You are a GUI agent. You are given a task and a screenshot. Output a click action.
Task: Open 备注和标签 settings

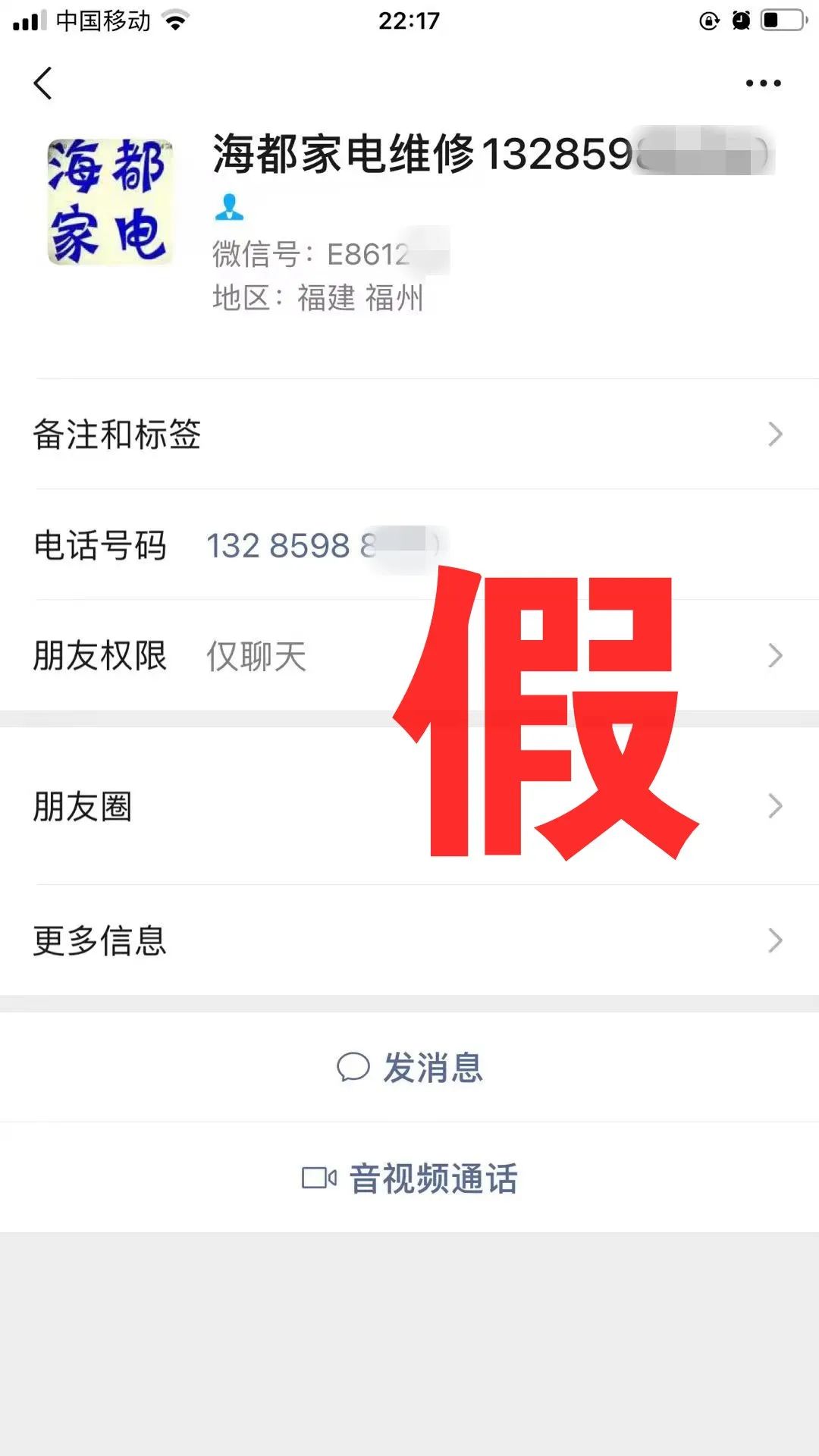coord(409,434)
